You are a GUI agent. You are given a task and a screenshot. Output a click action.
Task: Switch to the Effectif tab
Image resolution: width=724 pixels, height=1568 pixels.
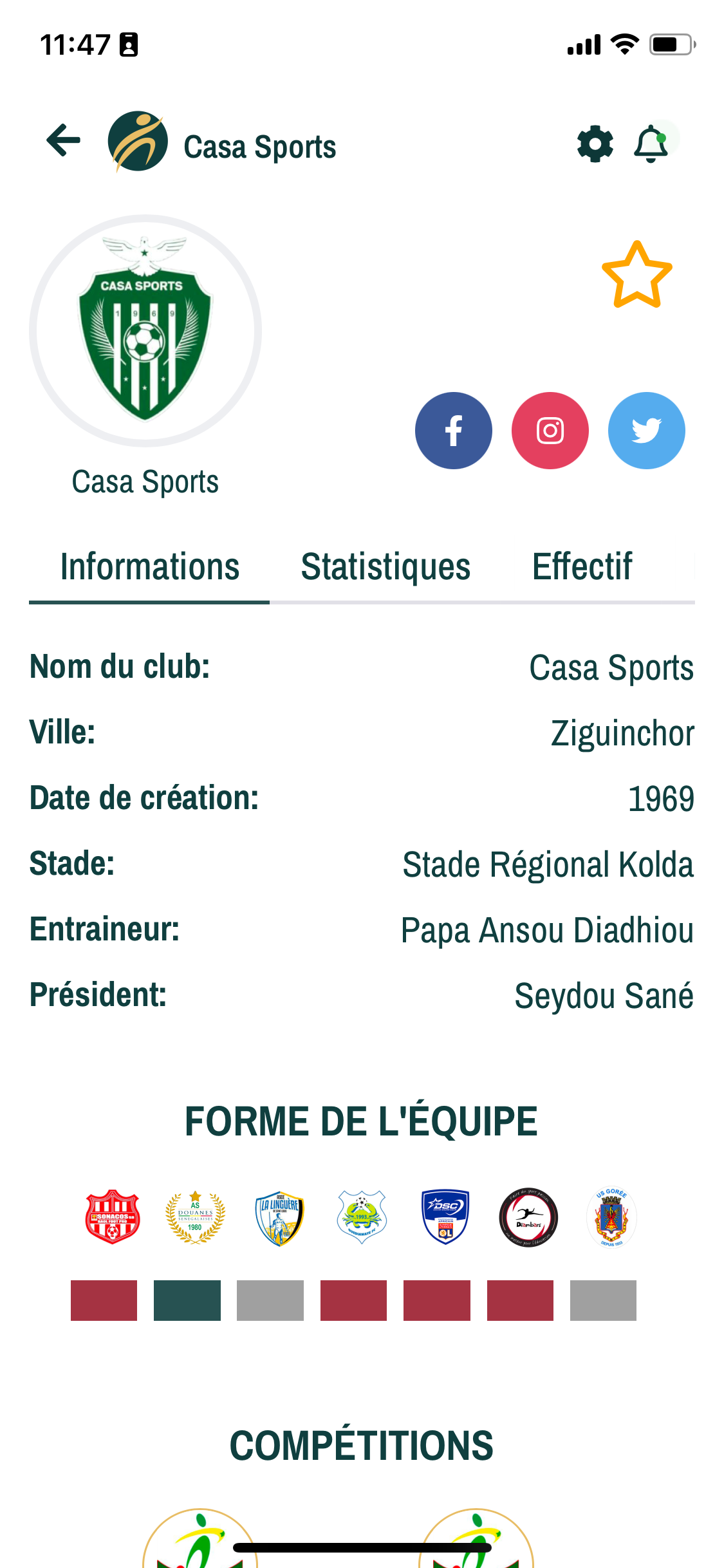coord(582,567)
